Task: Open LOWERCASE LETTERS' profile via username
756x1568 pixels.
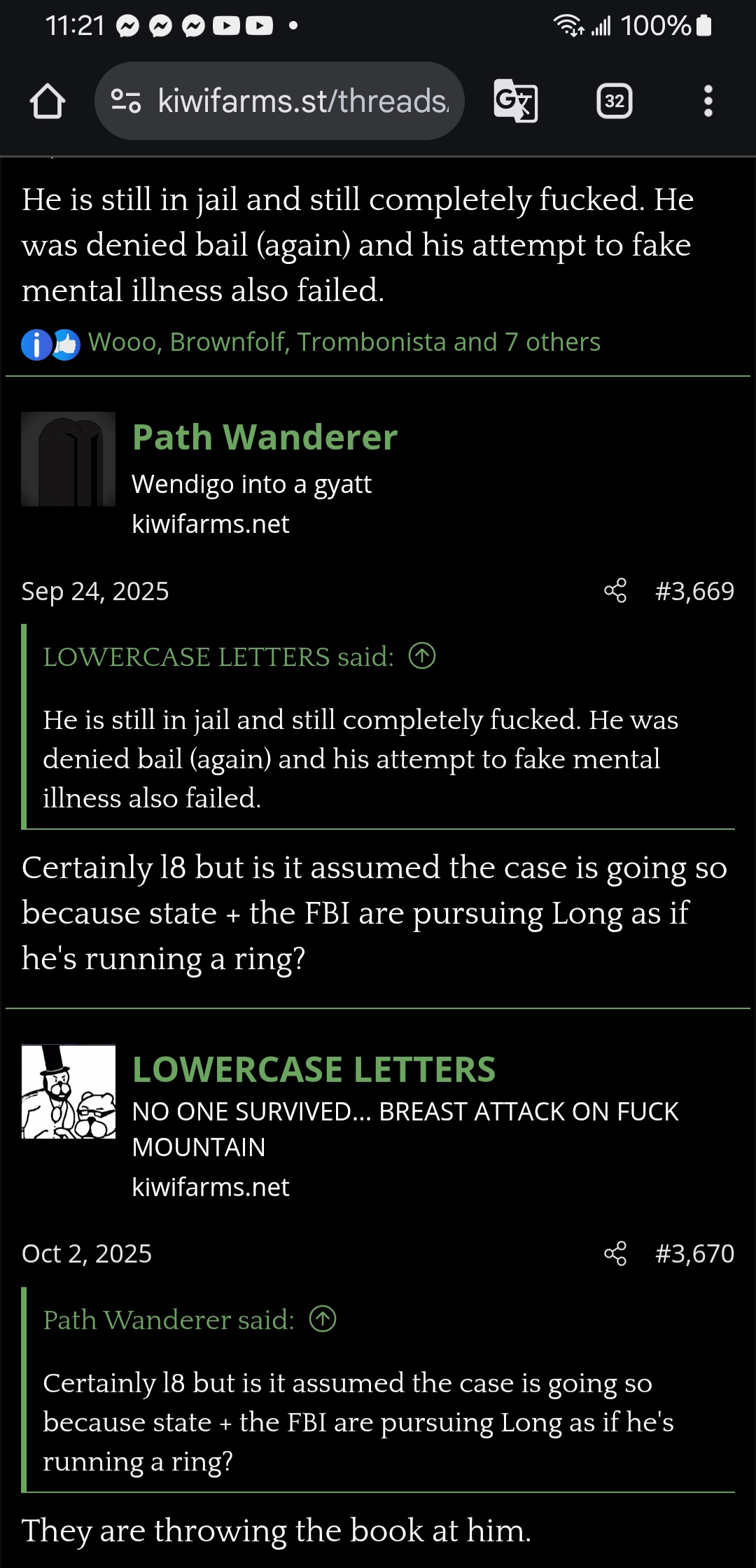Action: (x=314, y=1069)
